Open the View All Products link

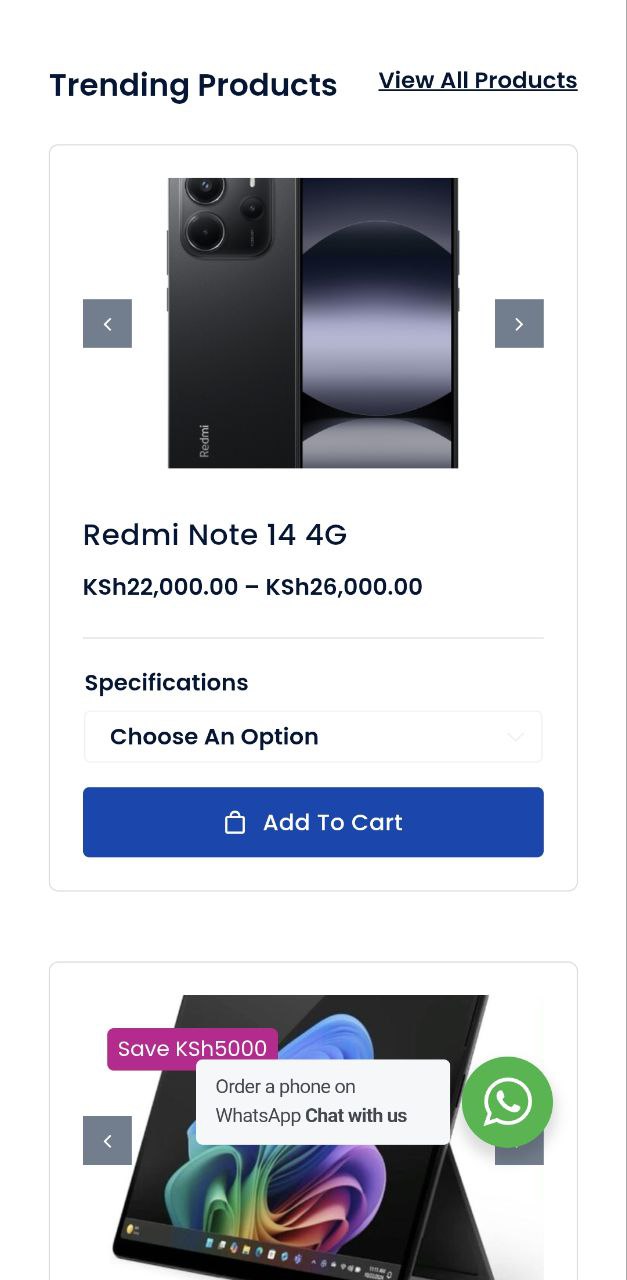(x=477, y=81)
